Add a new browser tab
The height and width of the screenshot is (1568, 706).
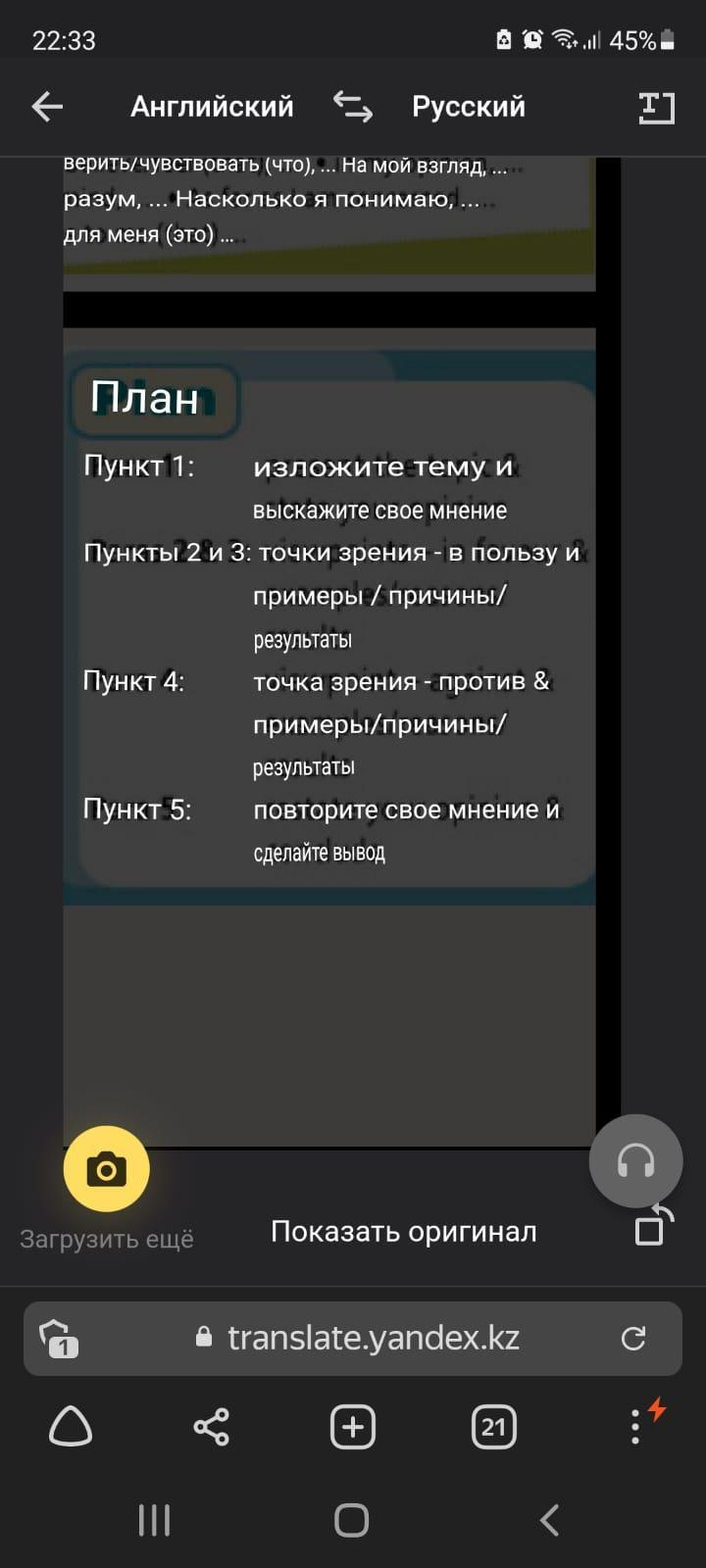(353, 1427)
